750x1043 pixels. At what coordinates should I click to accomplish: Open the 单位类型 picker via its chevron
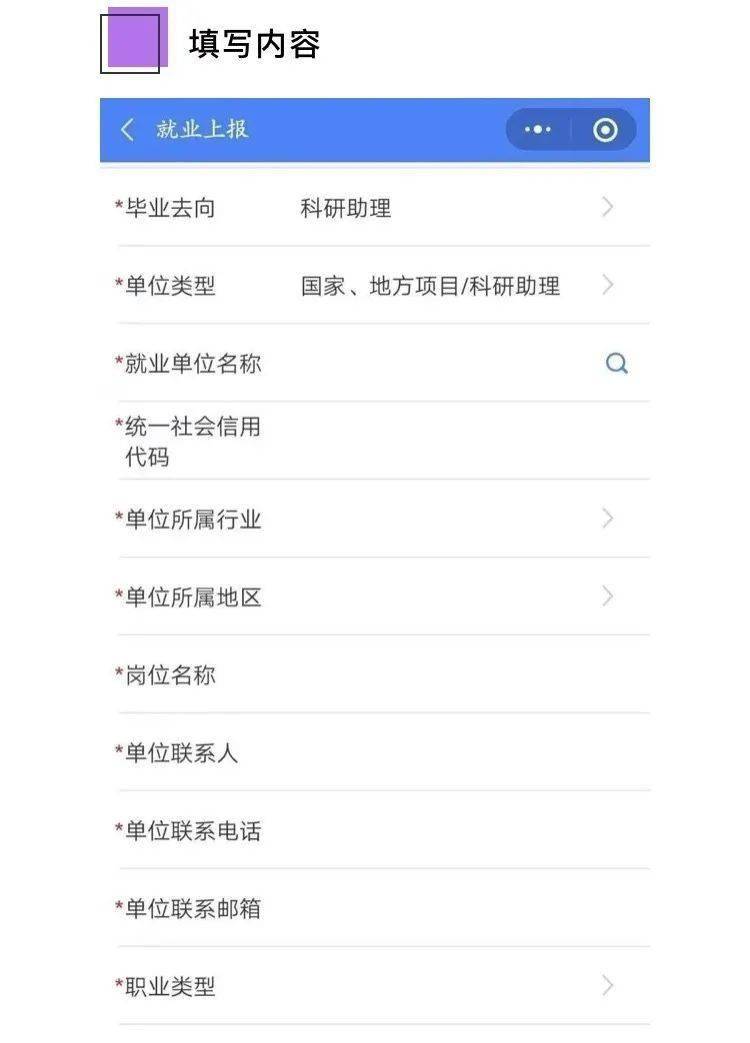(607, 286)
